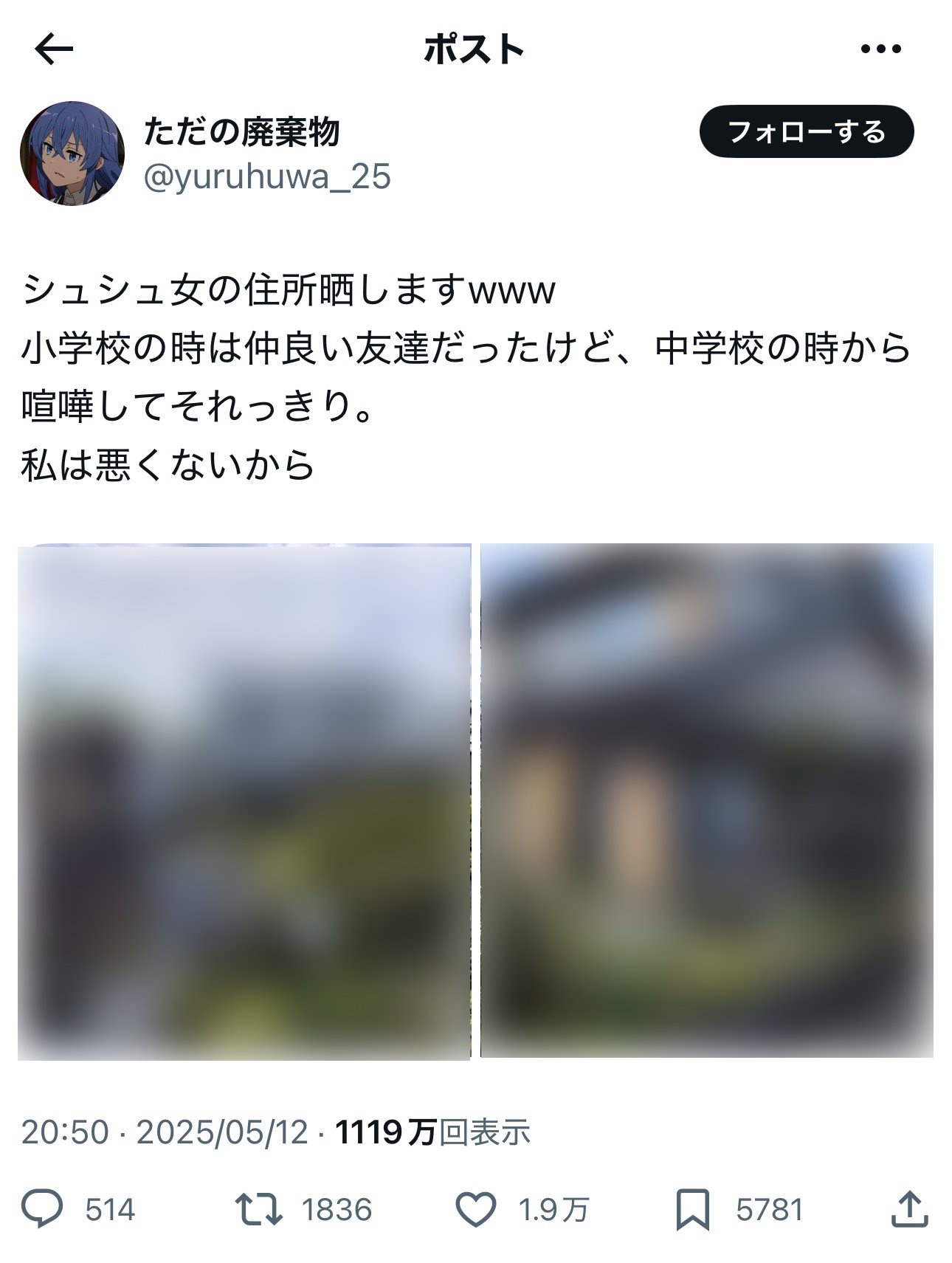952x1263 pixels.
Task: Go back with the top-left arrow
Action: [54, 49]
